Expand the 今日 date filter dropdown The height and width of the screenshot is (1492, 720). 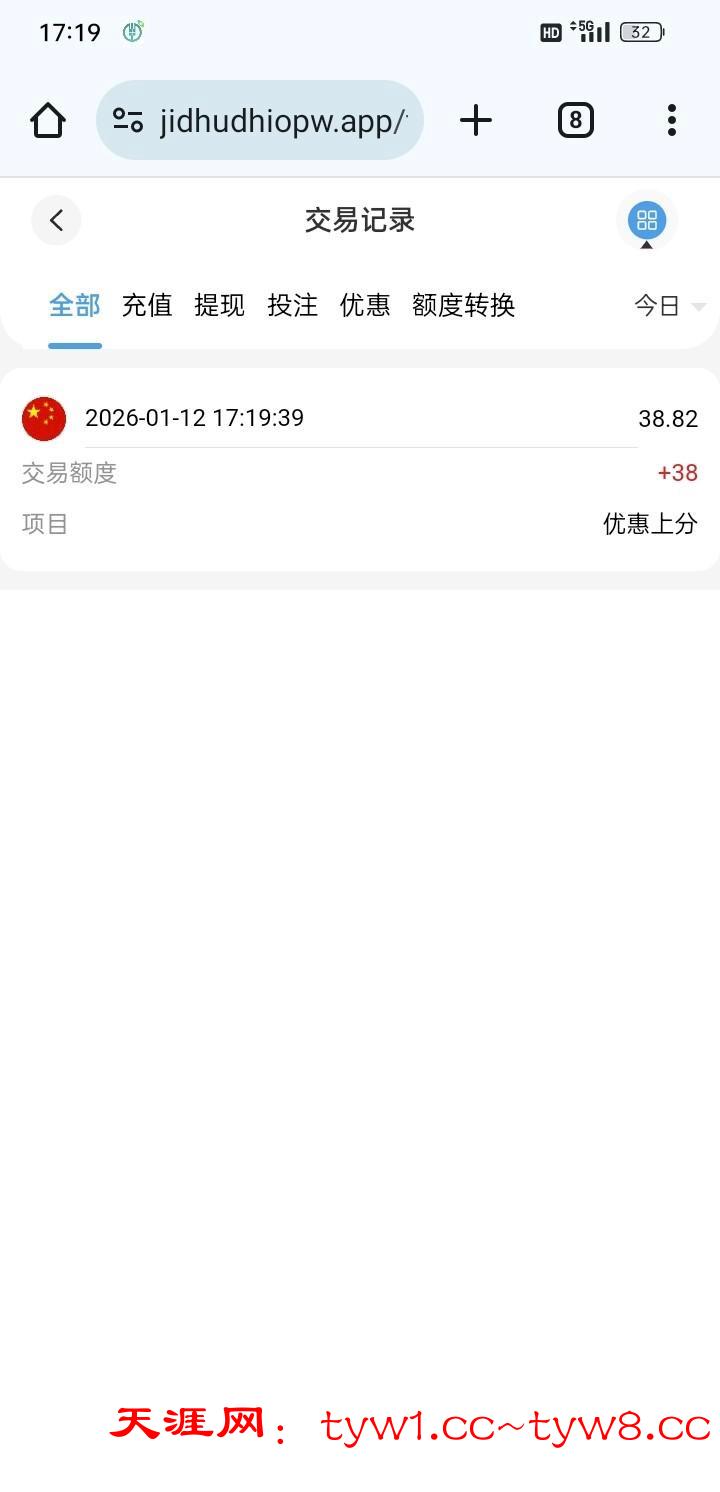click(x=669, y=306)
